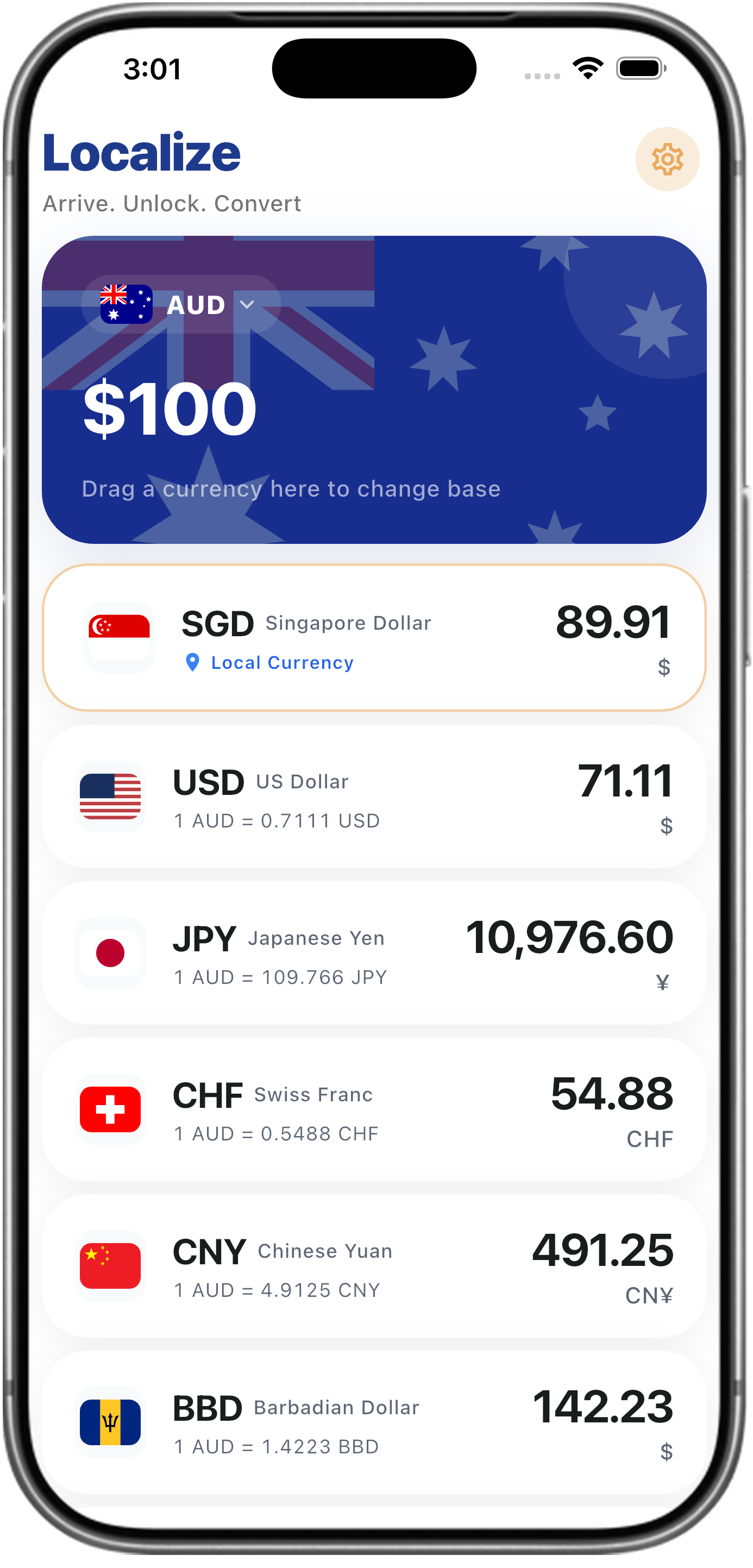This screenshot has width=753, height=1568.
Task: Tap the Localize app title
Action: (x=142, y=154)
